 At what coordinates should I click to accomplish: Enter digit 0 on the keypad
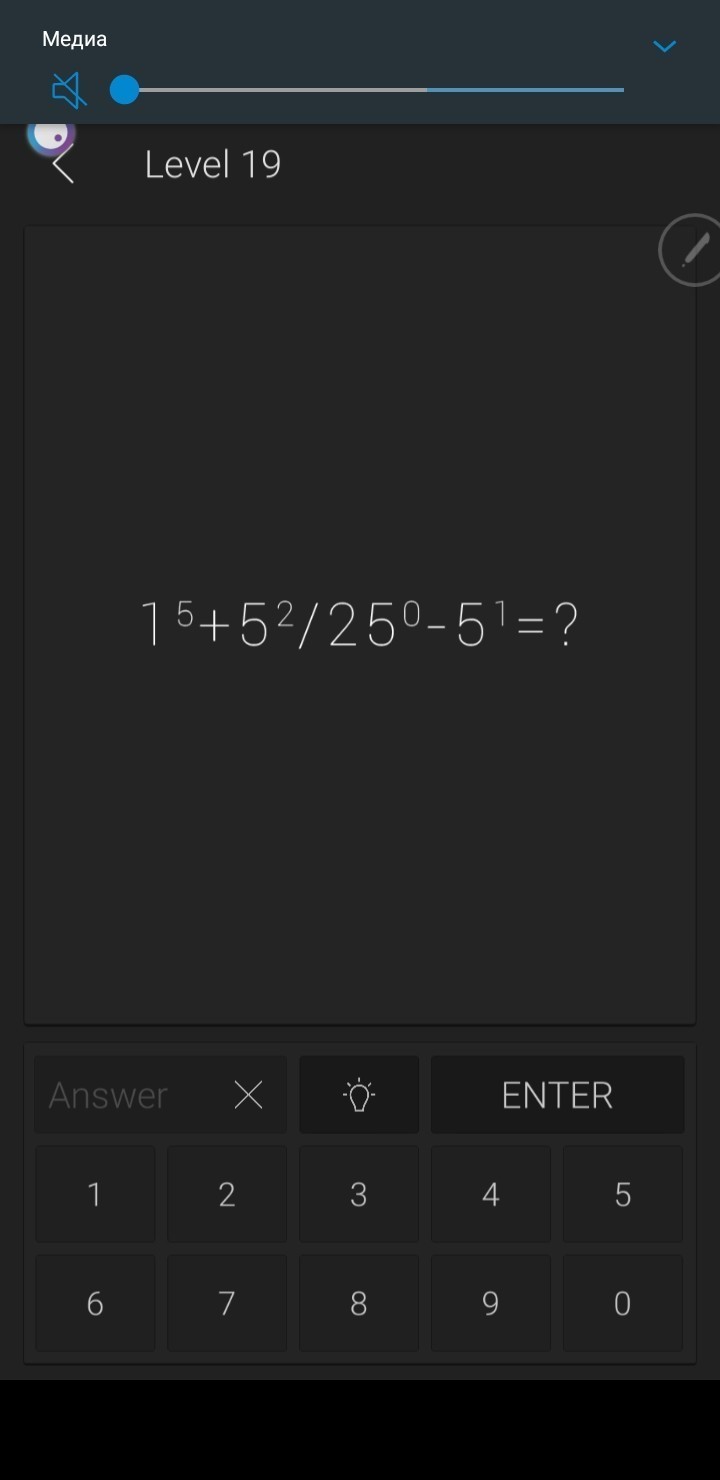click(623, 1303)
